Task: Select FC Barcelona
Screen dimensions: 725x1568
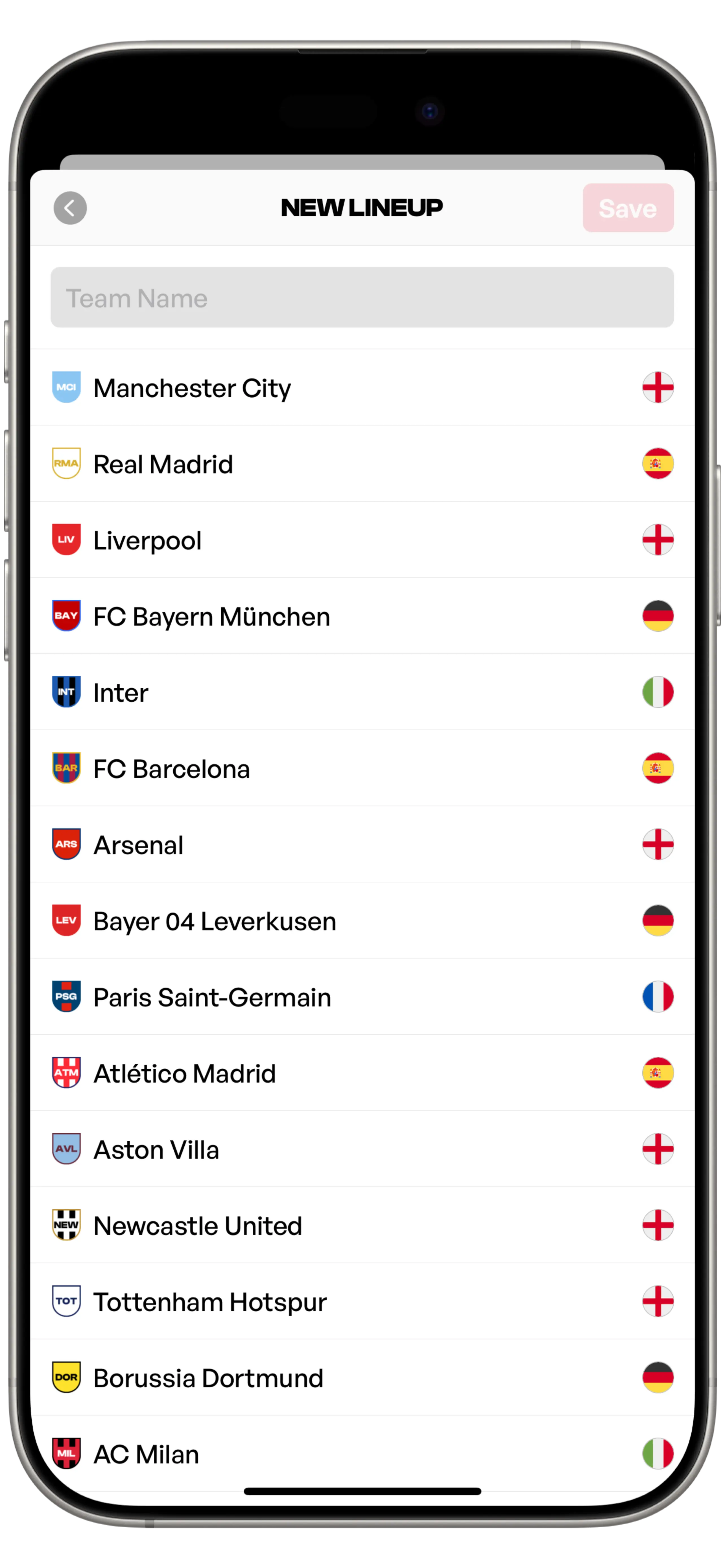Action: (362, 768)
